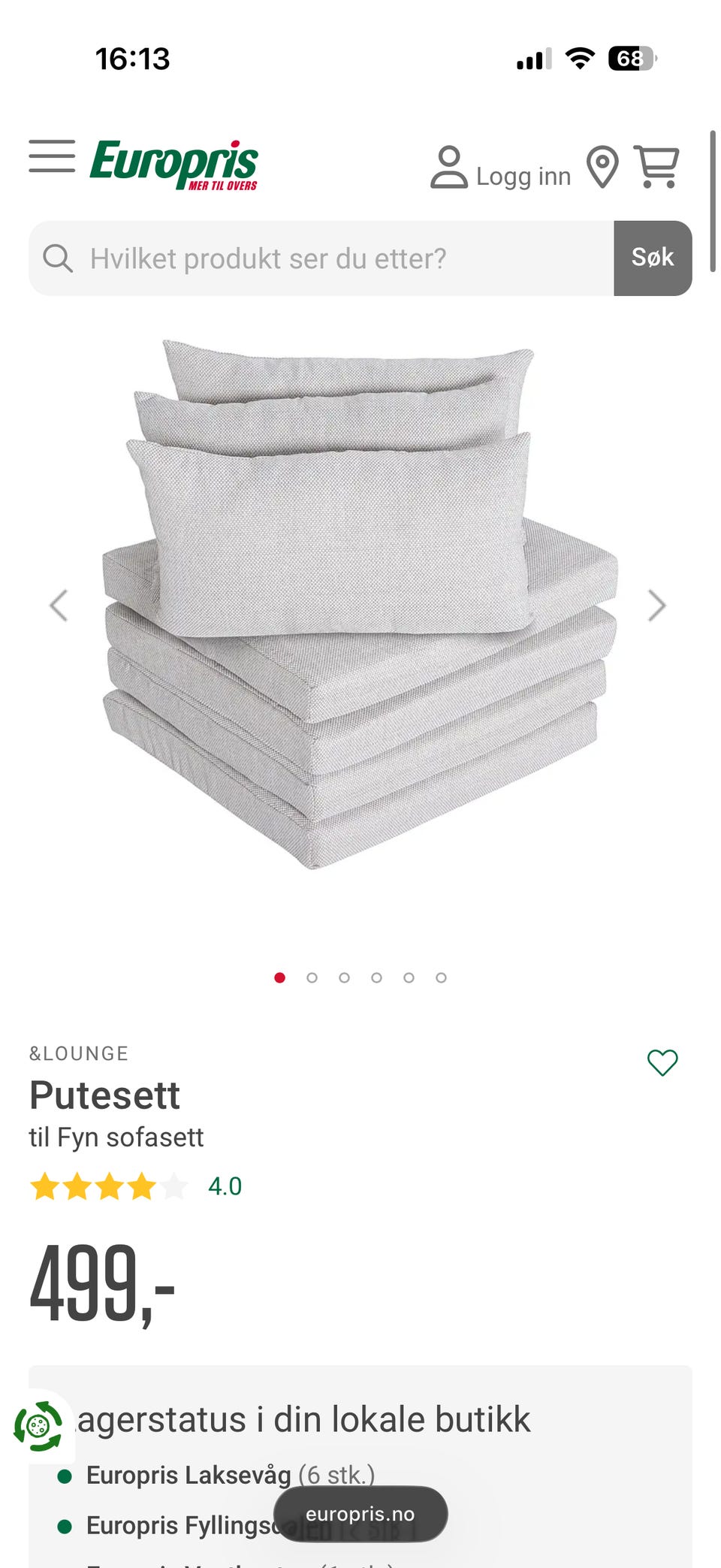Open the star rating reviews

[x=136, y=1186]
